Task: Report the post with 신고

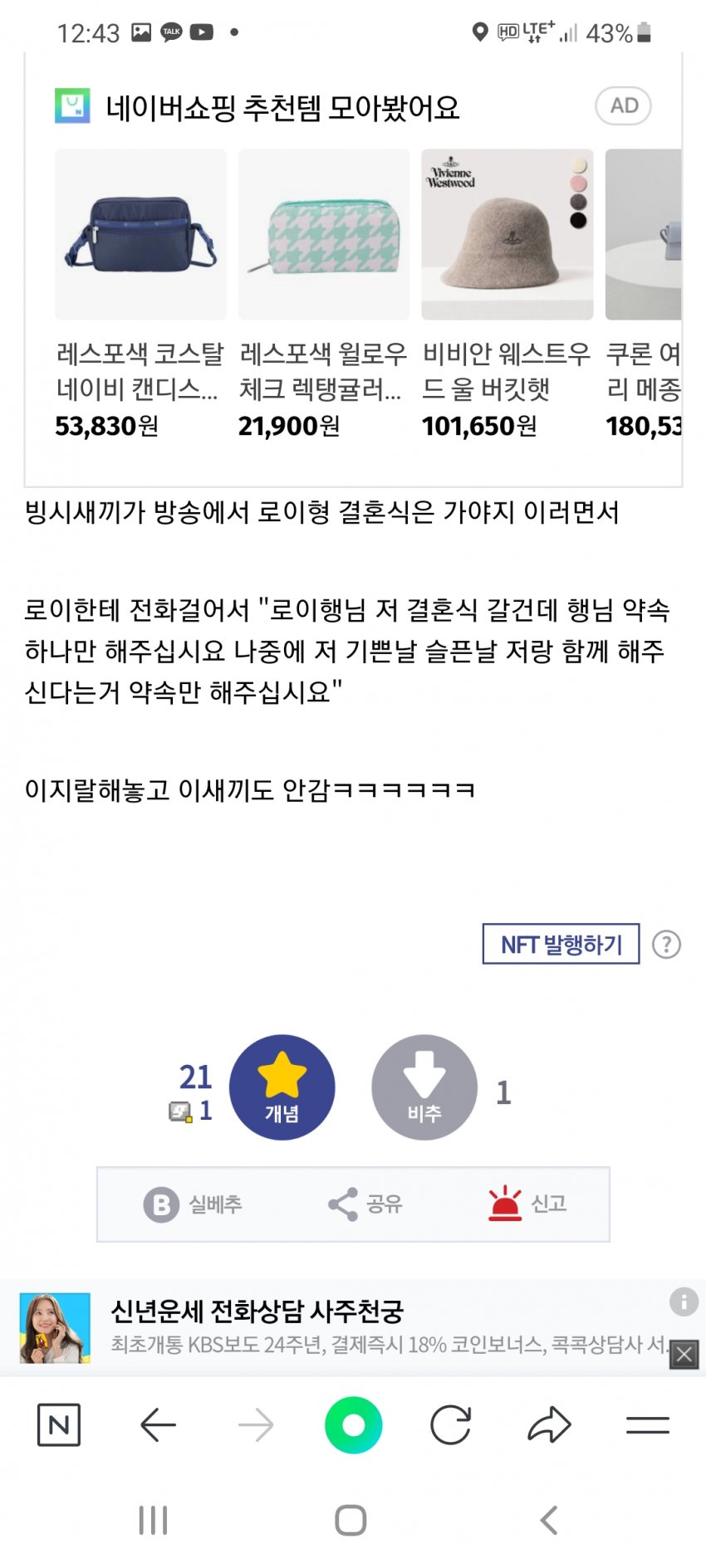Action: click(528, 1204)
